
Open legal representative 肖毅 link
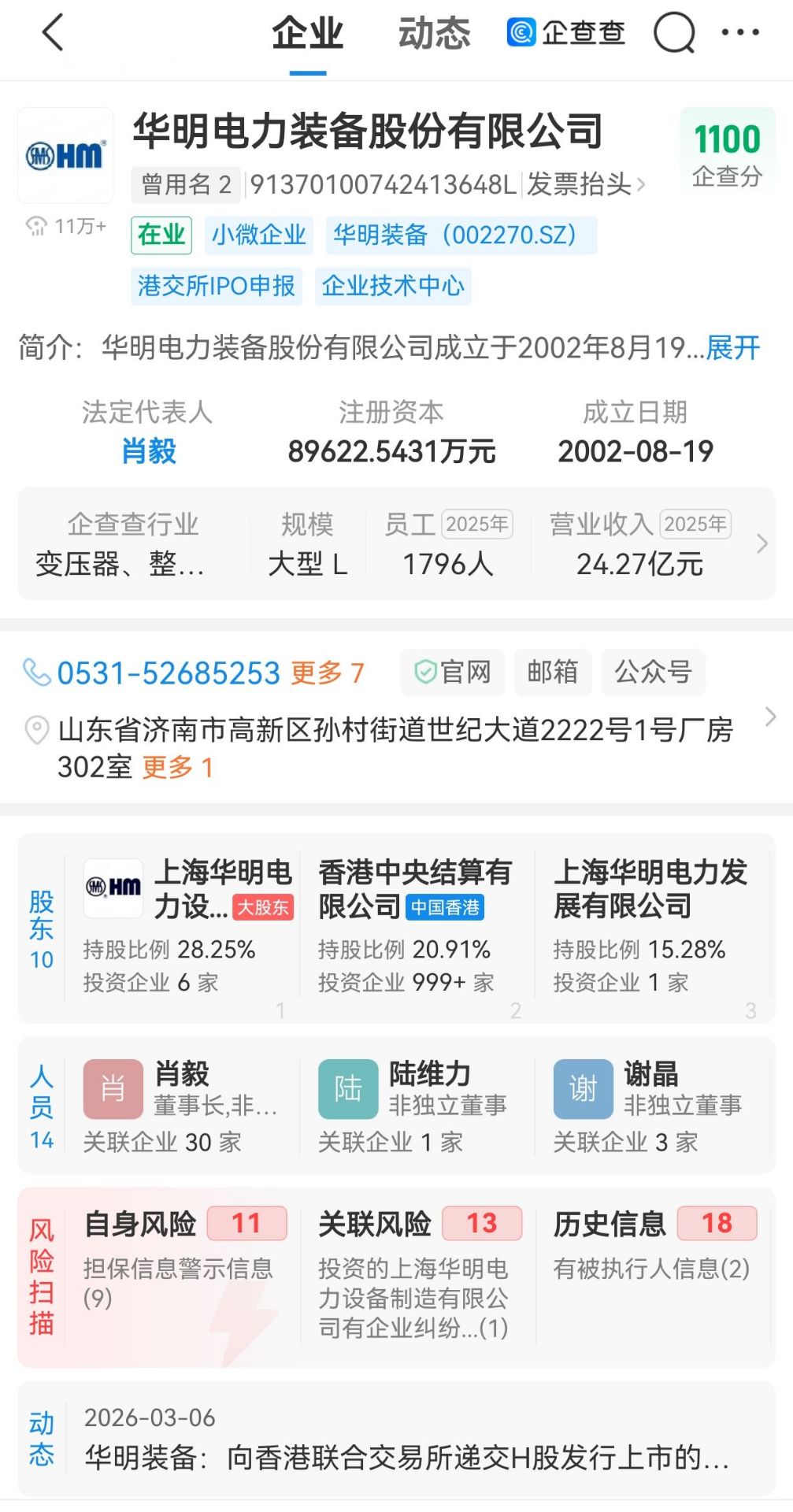(x=148, y=451)
